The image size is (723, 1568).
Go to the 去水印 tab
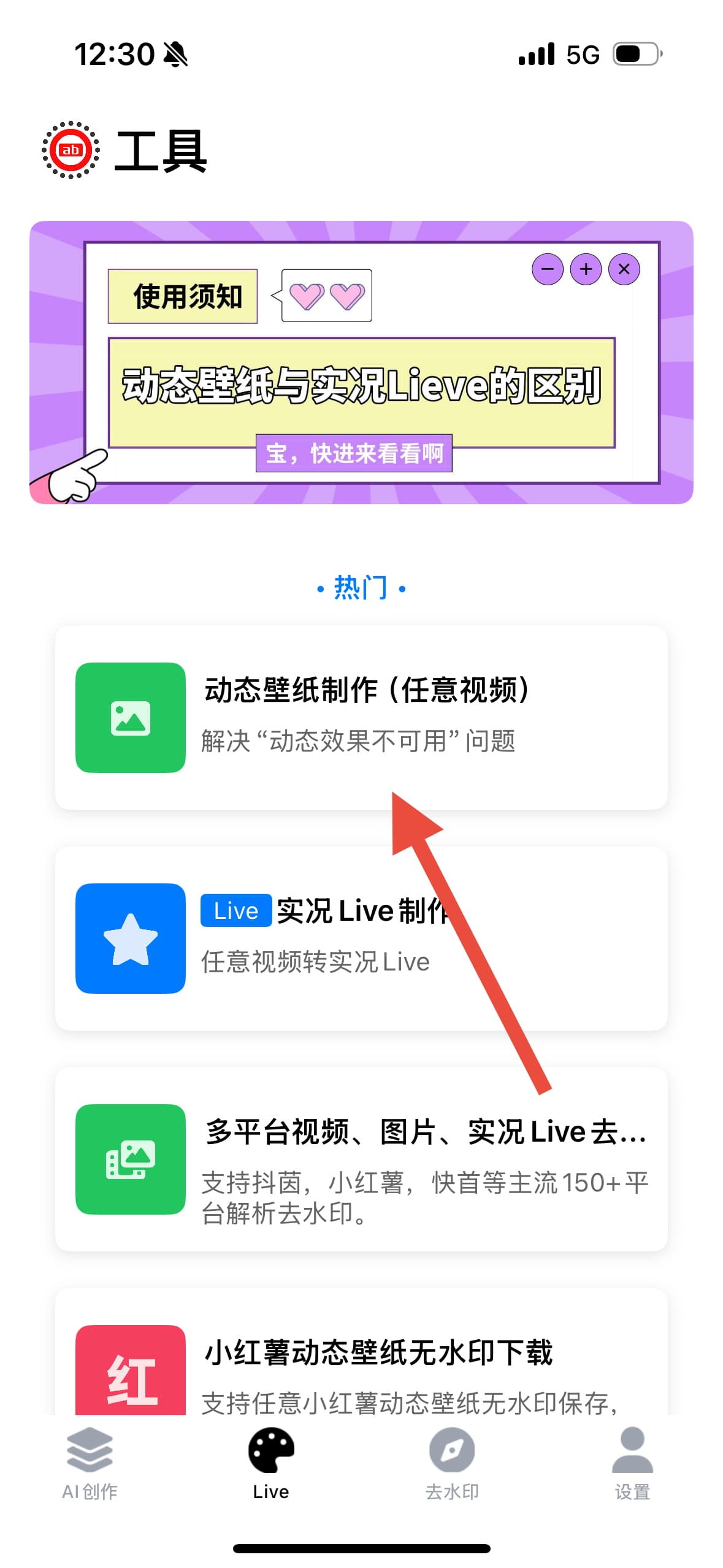click(452, 1462)
